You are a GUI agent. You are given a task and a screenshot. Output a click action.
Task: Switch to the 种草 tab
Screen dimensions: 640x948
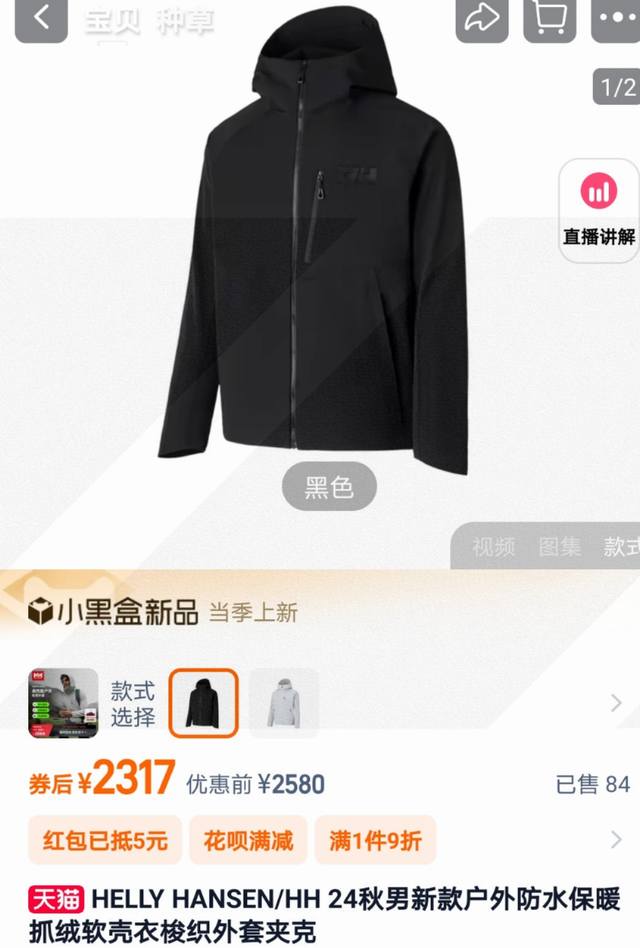pyautogui.click(x=185, y=22)
